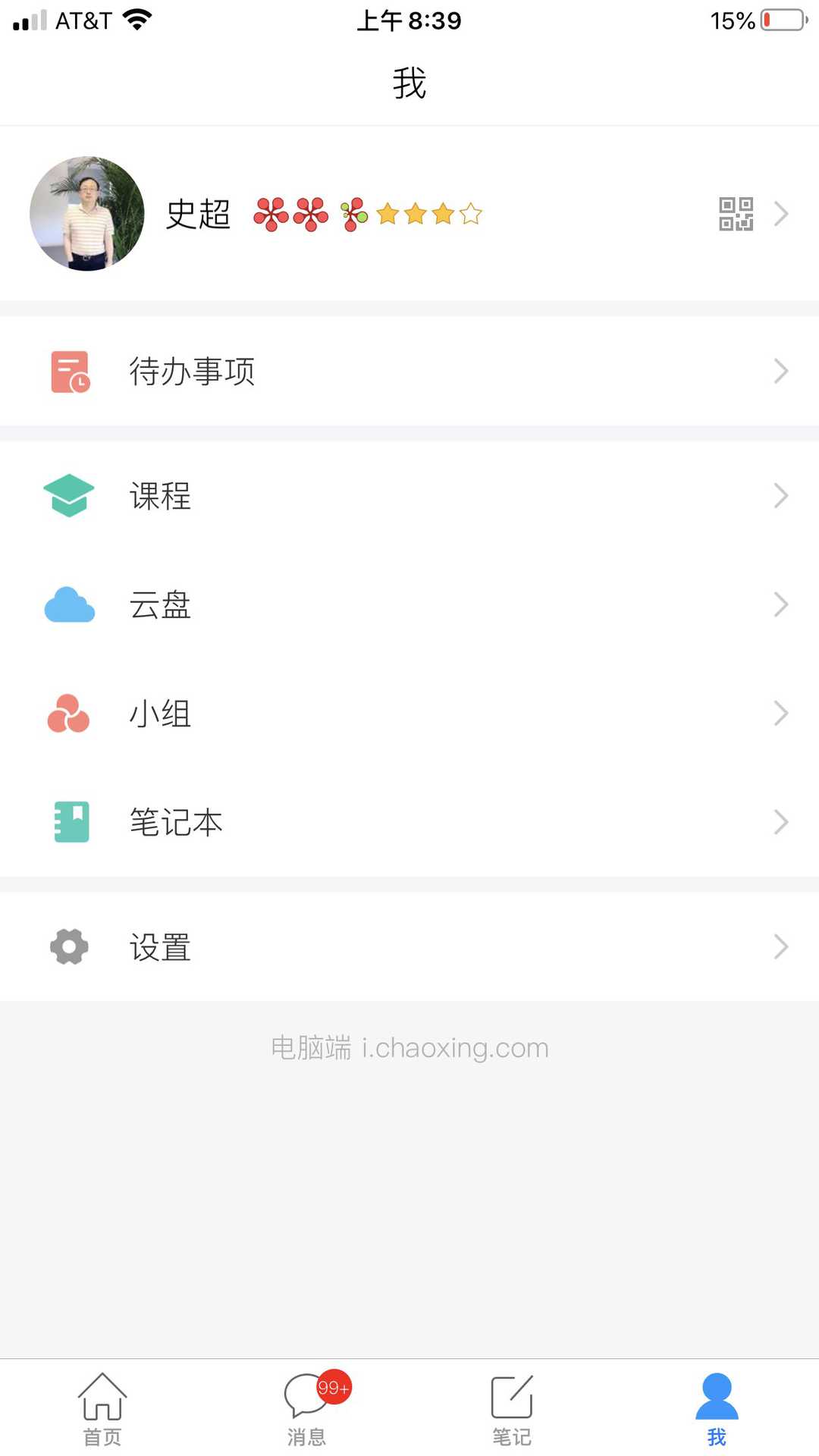Open 待办事项 to-do list
The height and width of the screenshot is (1456, 819).
[409, 372]
